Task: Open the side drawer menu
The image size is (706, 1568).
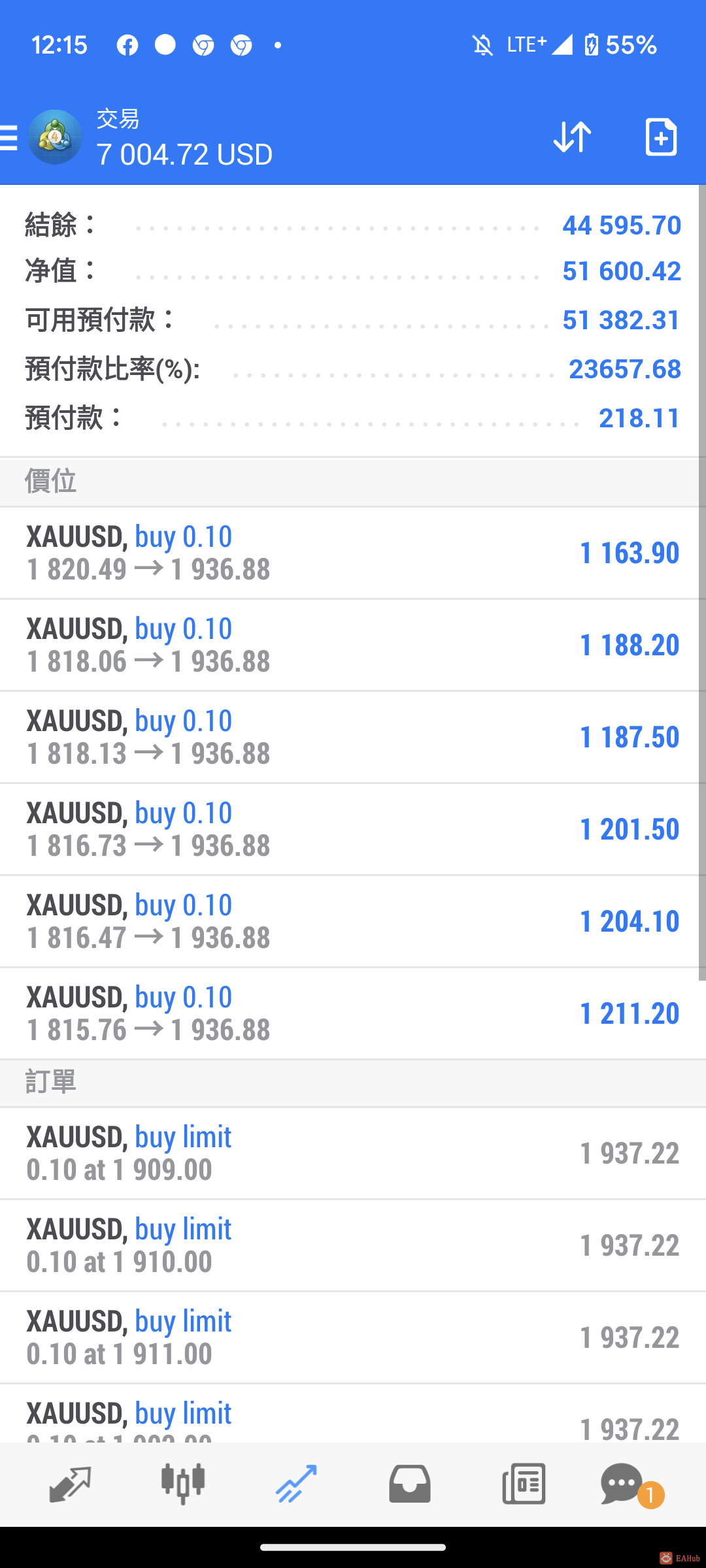Action: tap(9, 138)
